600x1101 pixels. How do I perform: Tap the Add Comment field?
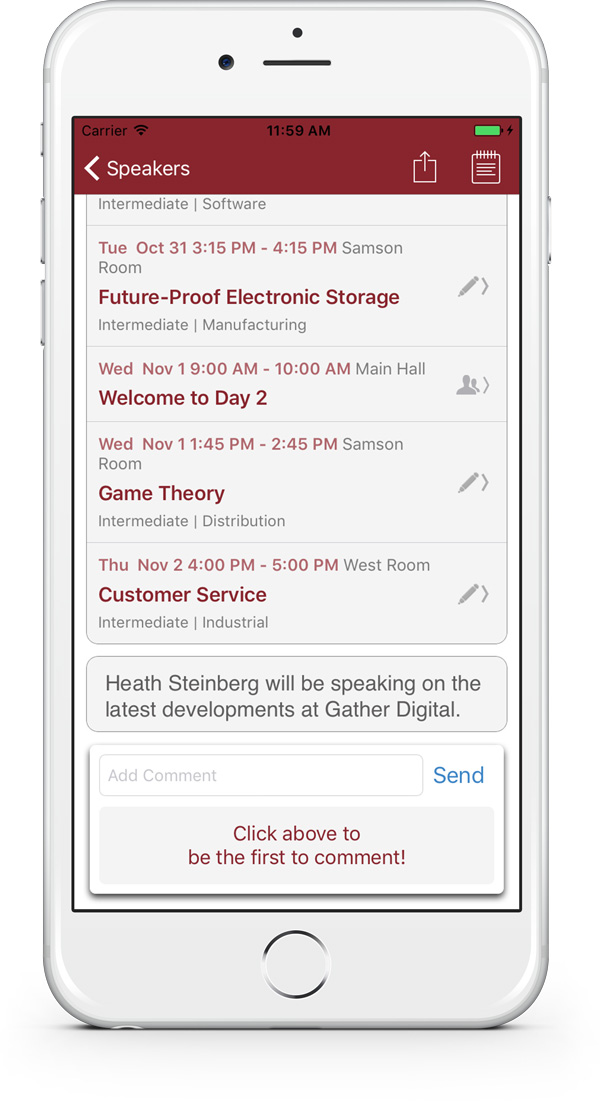[x=261, y=775]
